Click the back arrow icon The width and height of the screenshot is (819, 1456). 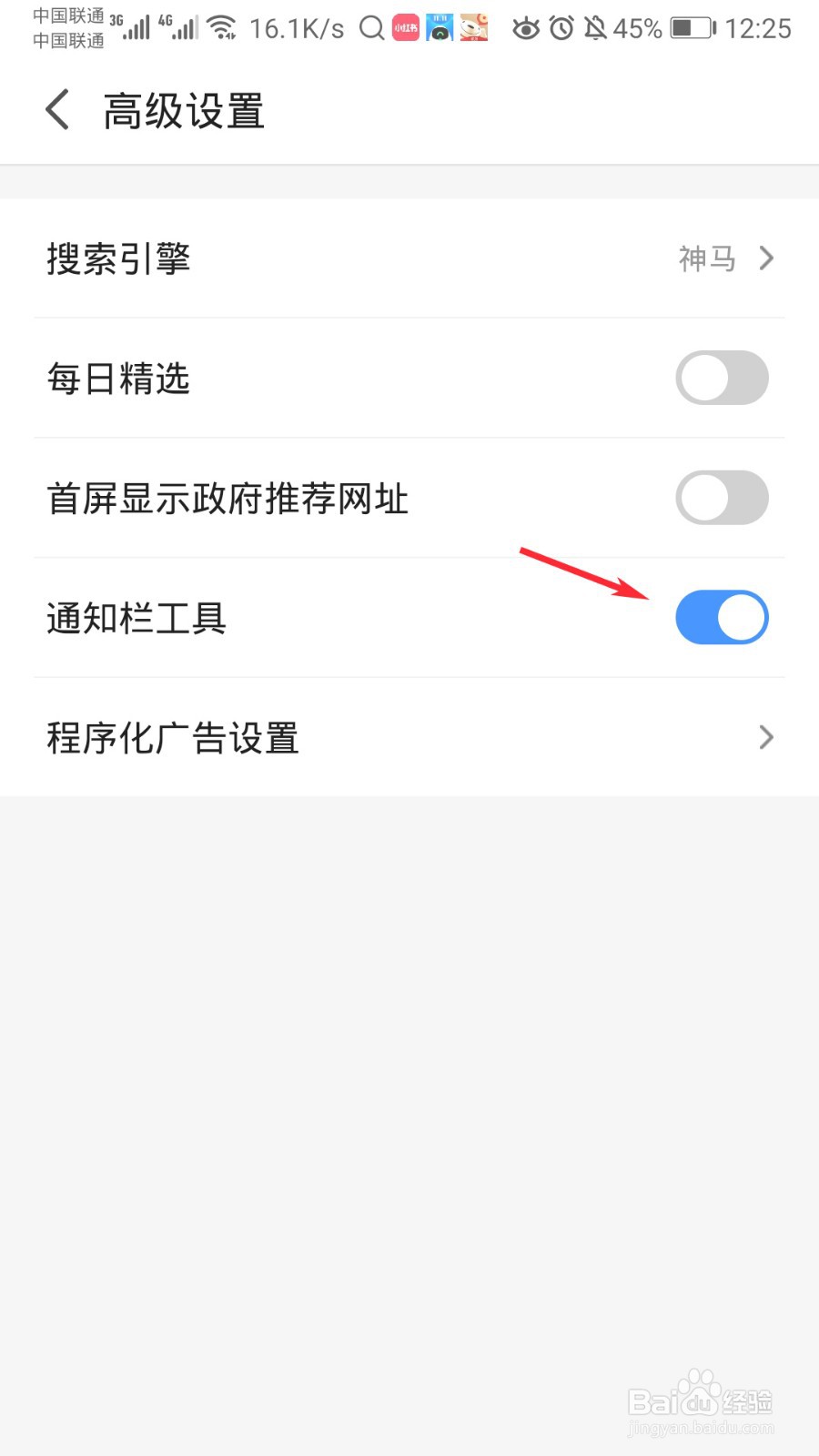coord(56,108)
